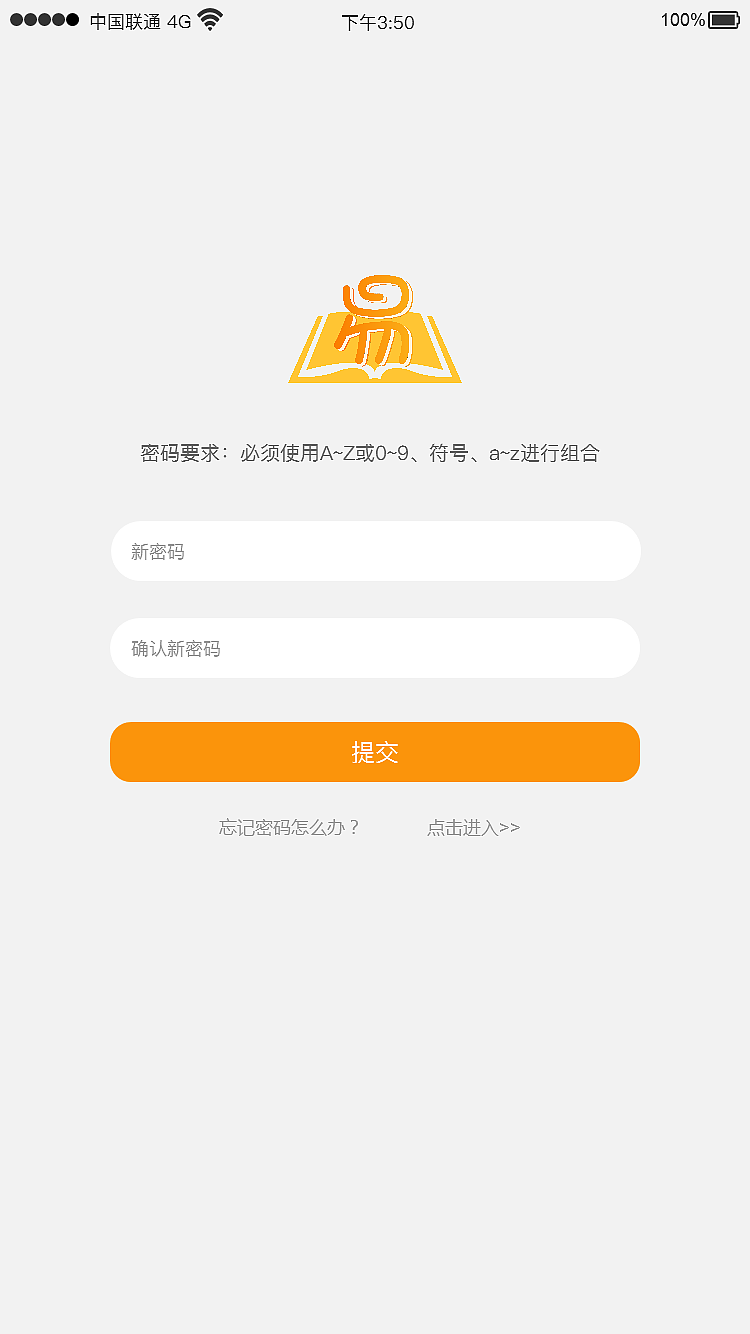
Task: Select the 新密码 placeholder text
Action: point(160,551)
